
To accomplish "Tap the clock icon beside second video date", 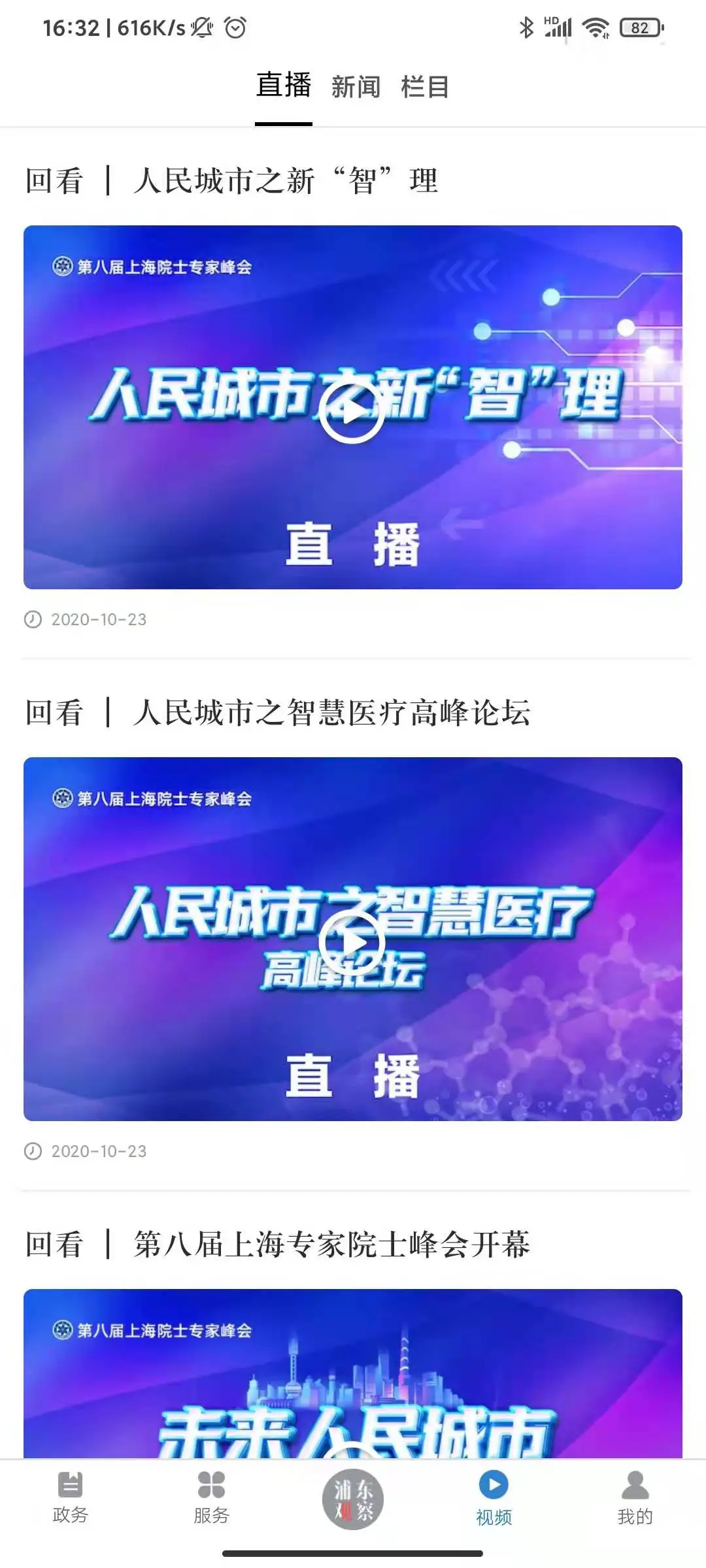I will pos(32,1152).
